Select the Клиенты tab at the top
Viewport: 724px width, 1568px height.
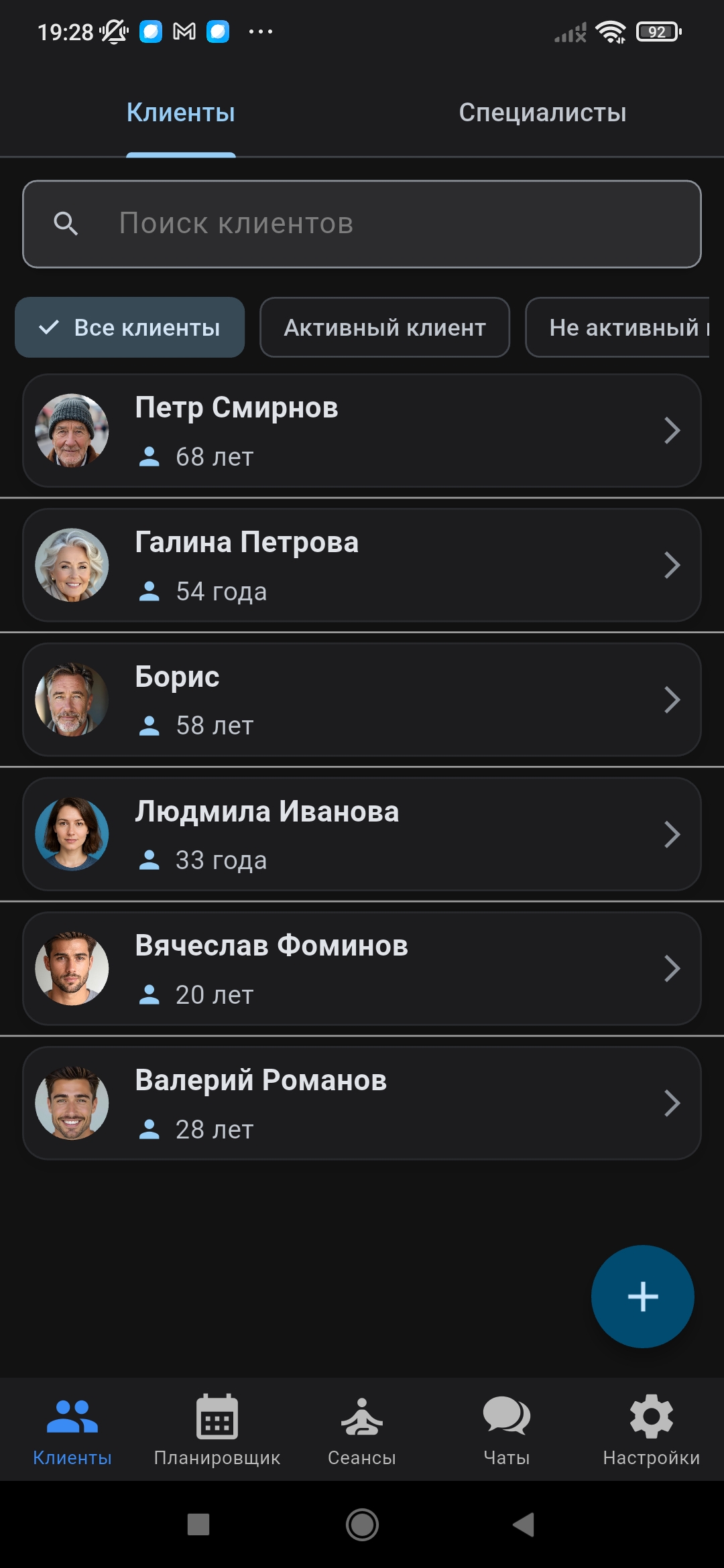point(180,112)
